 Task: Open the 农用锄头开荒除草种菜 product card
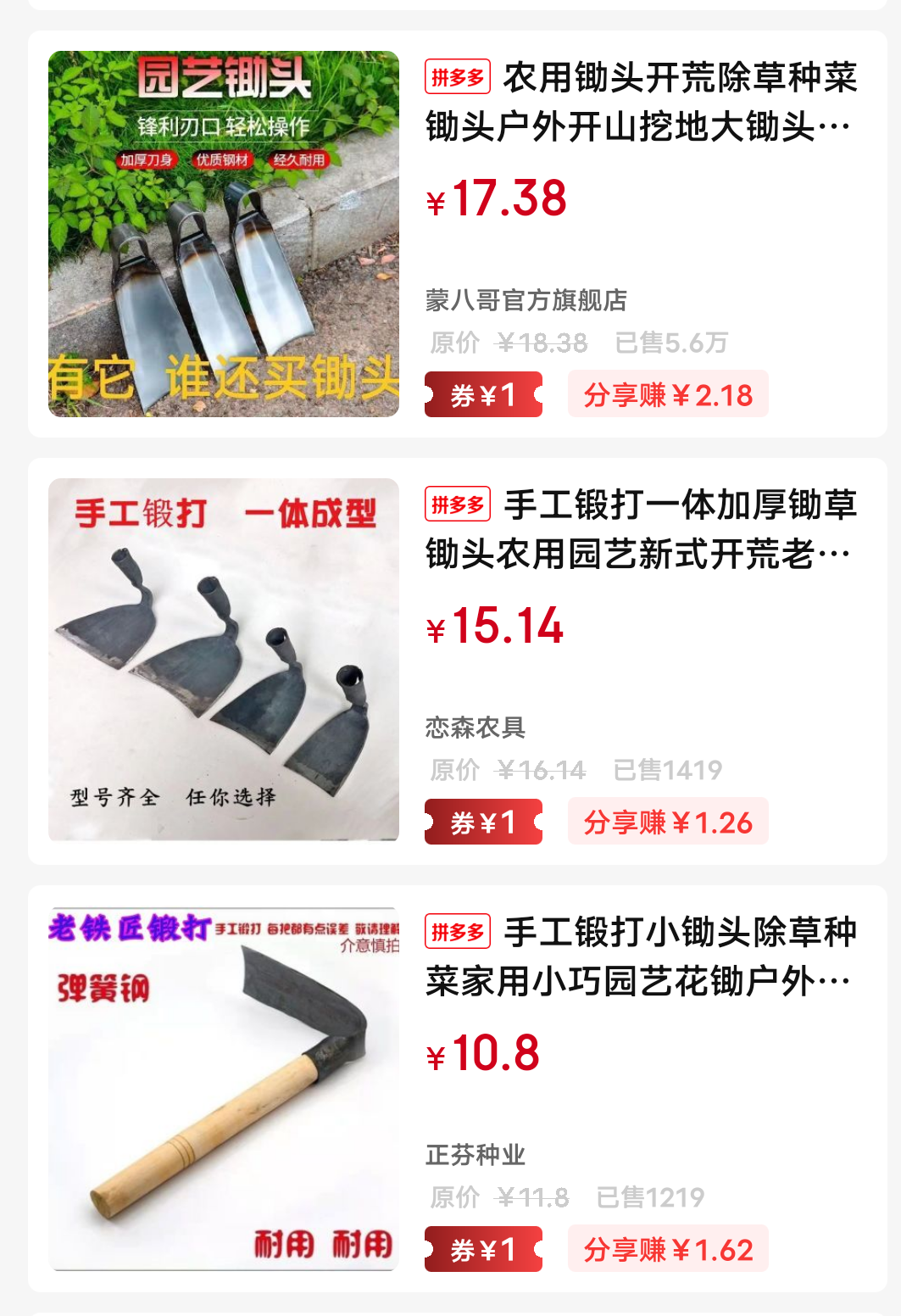coord(640,102)
